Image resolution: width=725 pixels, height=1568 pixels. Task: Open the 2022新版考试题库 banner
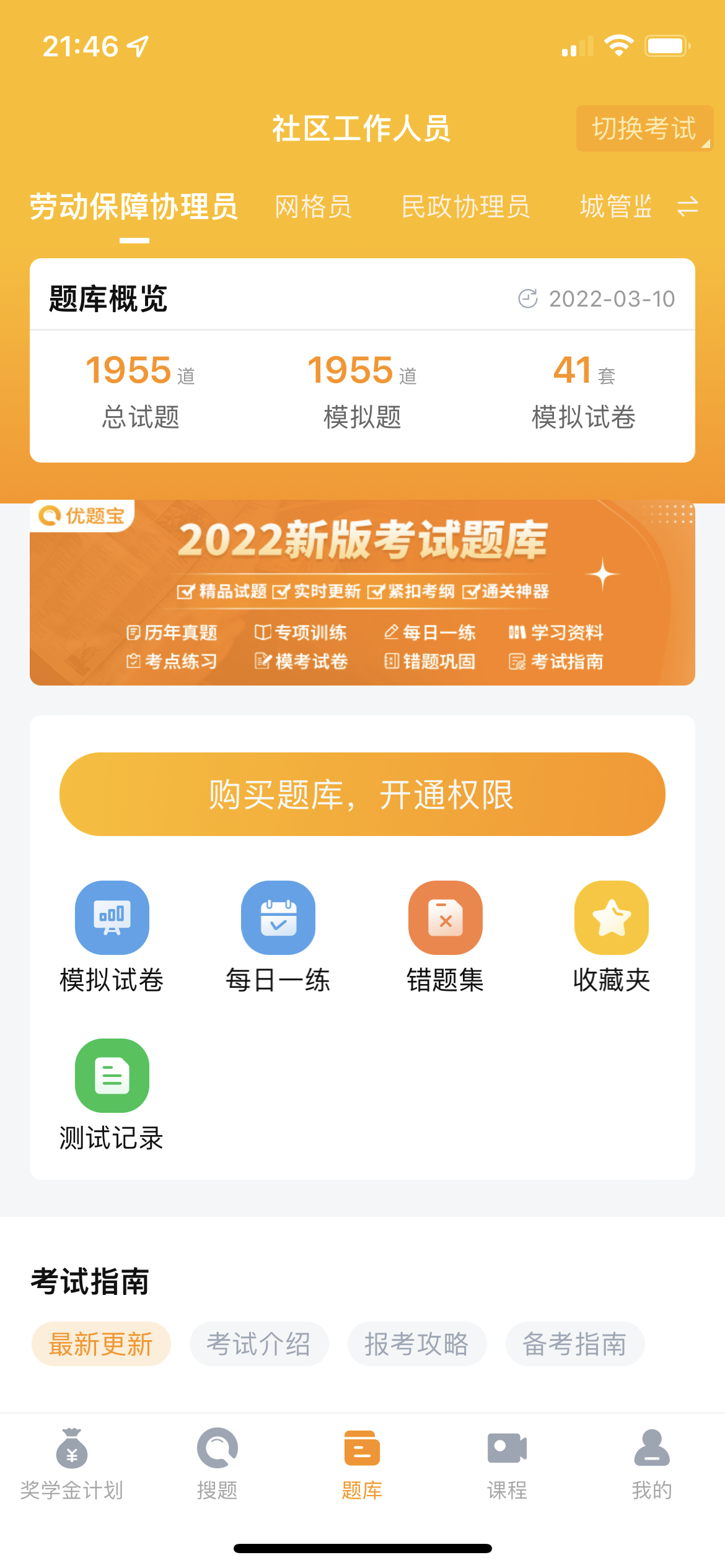click(x=362, y=593)
